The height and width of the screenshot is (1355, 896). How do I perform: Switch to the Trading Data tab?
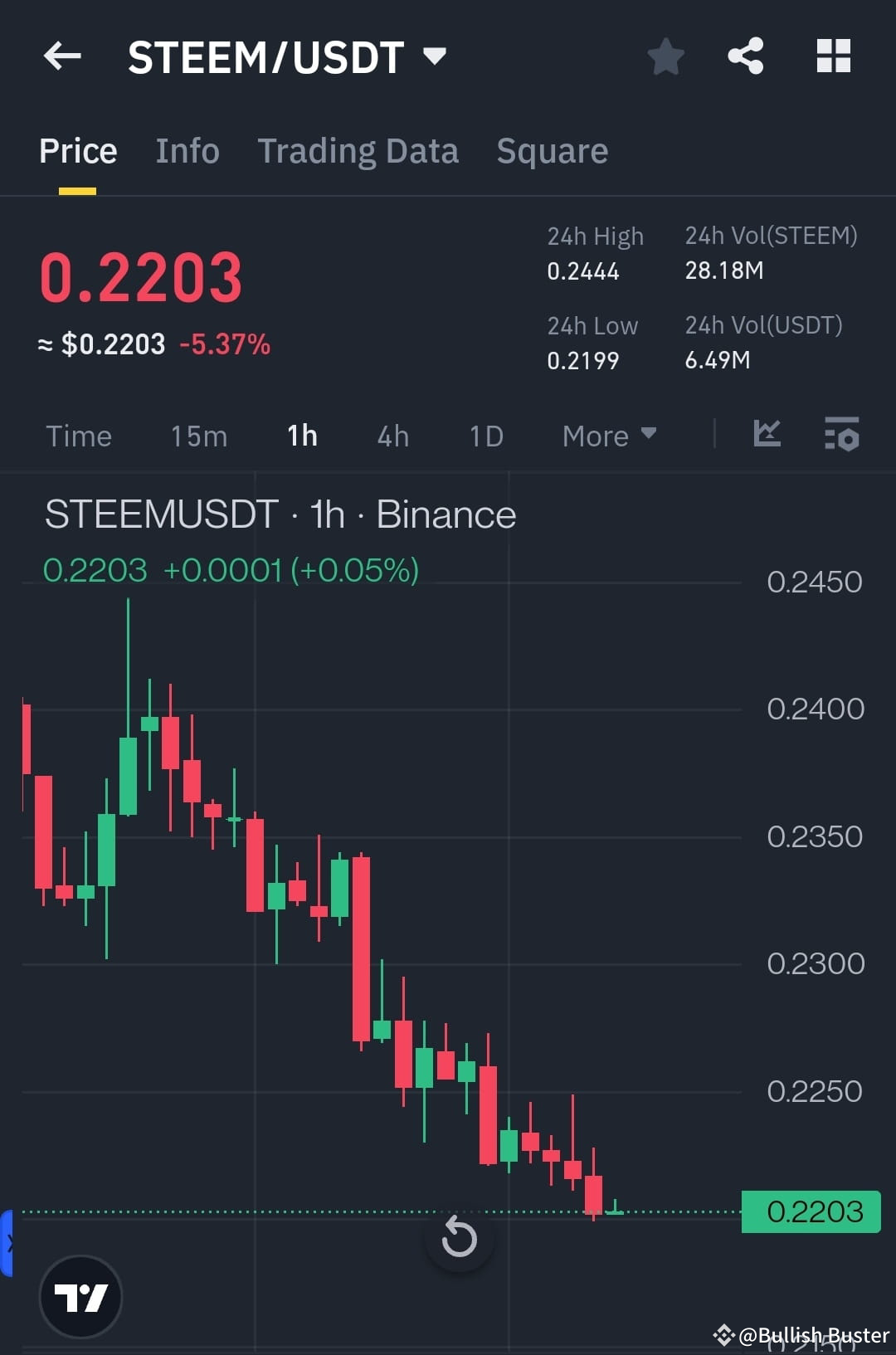point(358,150)
